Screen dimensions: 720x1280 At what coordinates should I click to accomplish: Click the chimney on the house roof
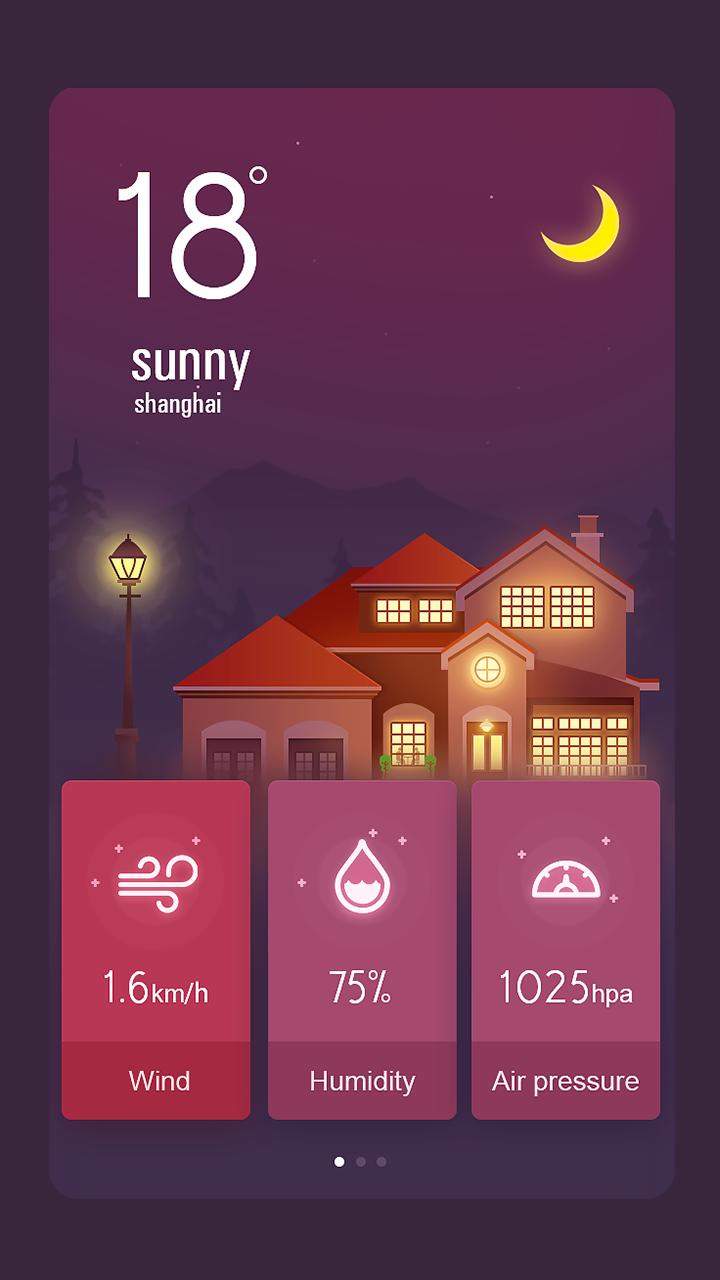click(x=590, y=532)
